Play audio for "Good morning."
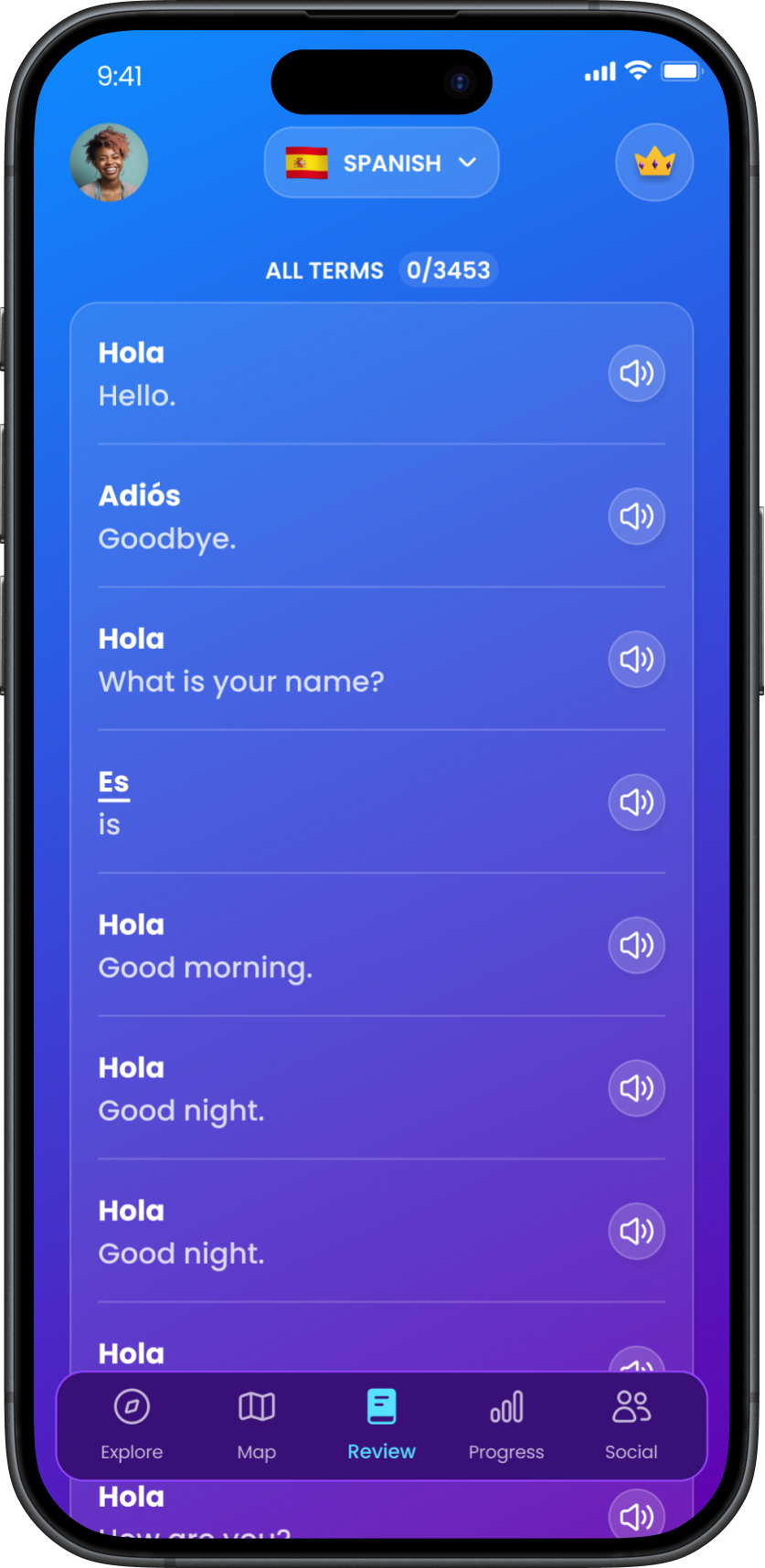This screenshot has width=765, height=1568. point(636,945)
